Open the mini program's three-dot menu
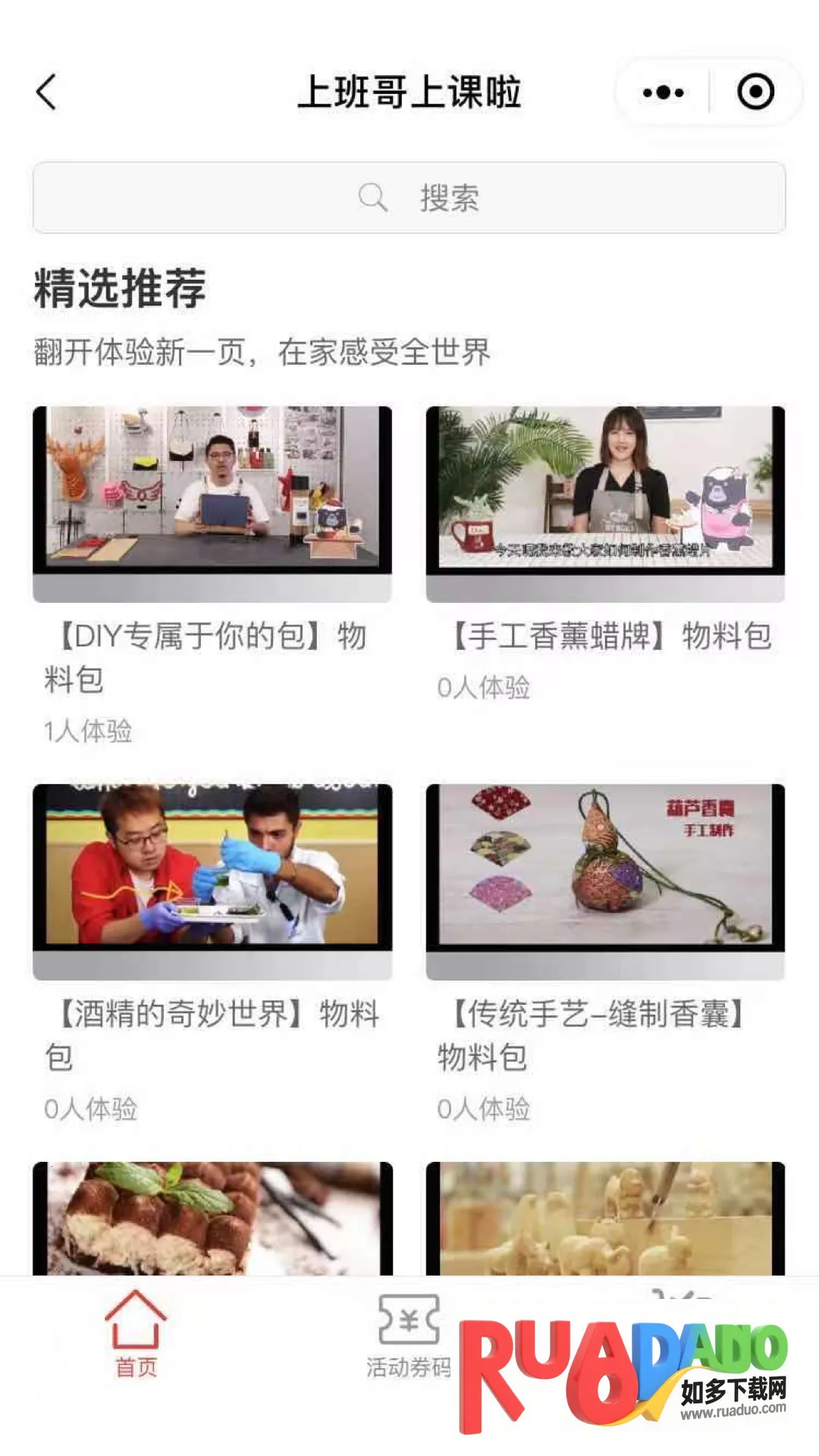Image resolution: width=819 pixels, height=1456 pixels. coord(663,93)
